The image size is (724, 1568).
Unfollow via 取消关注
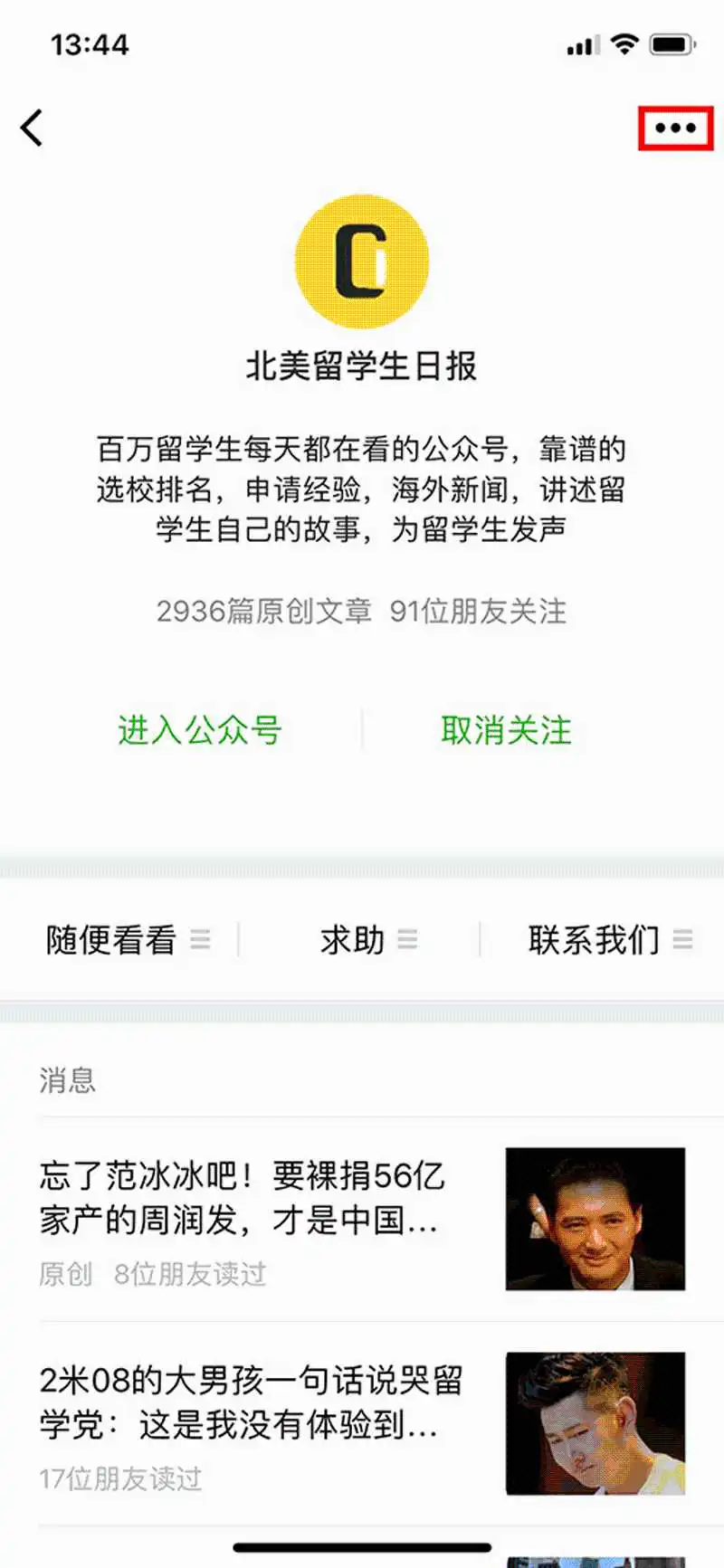click(x=507, y=730)
